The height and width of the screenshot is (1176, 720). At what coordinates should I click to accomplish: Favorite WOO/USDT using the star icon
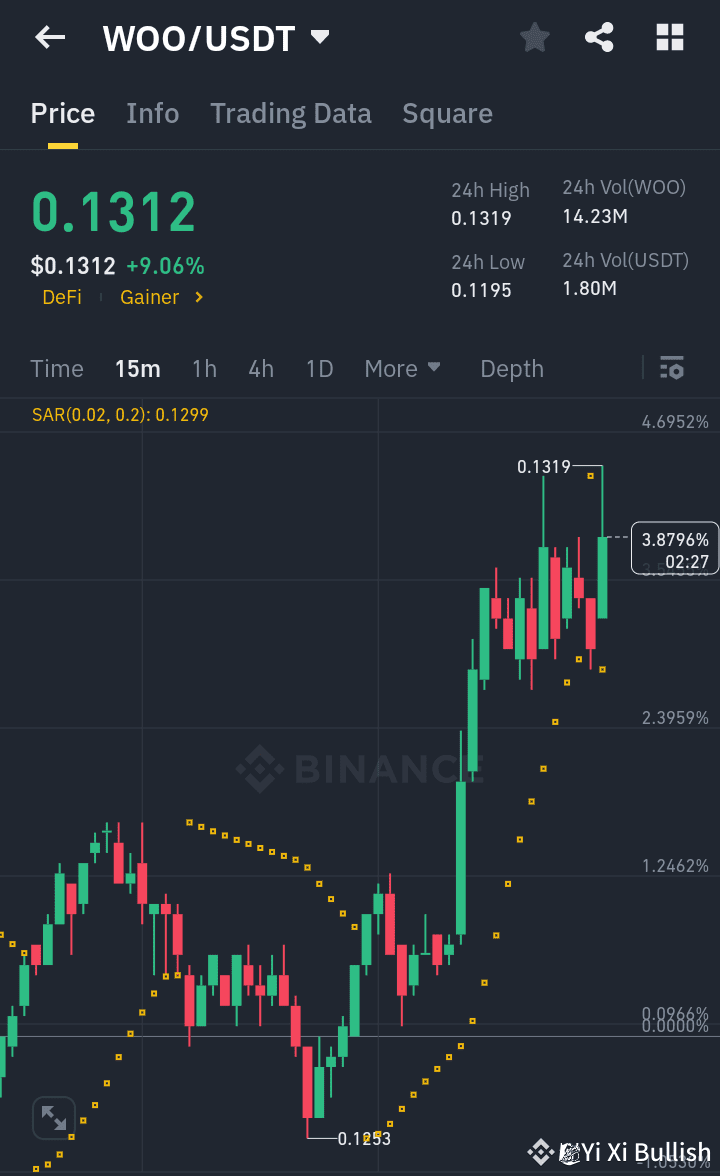point(534,37)
